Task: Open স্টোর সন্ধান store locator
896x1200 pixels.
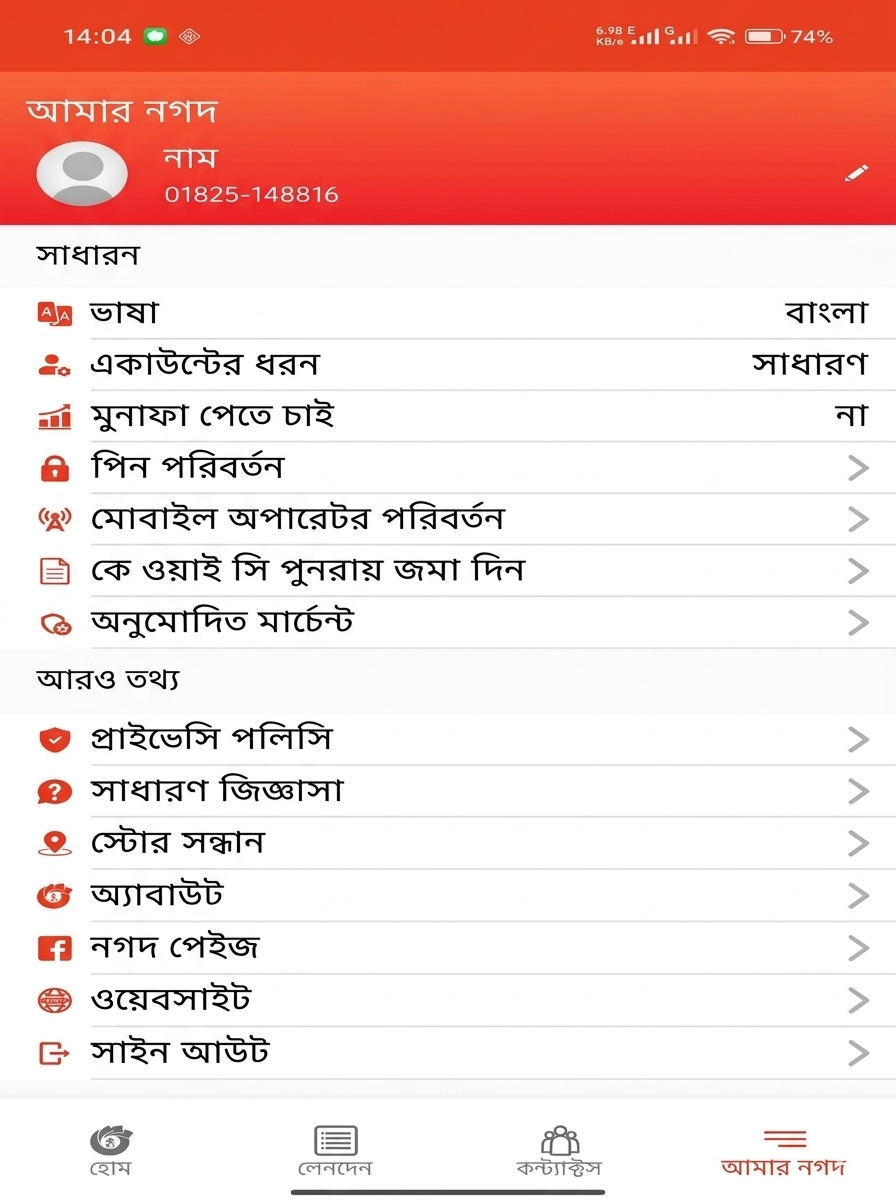Action: click(x=450, y=843)
